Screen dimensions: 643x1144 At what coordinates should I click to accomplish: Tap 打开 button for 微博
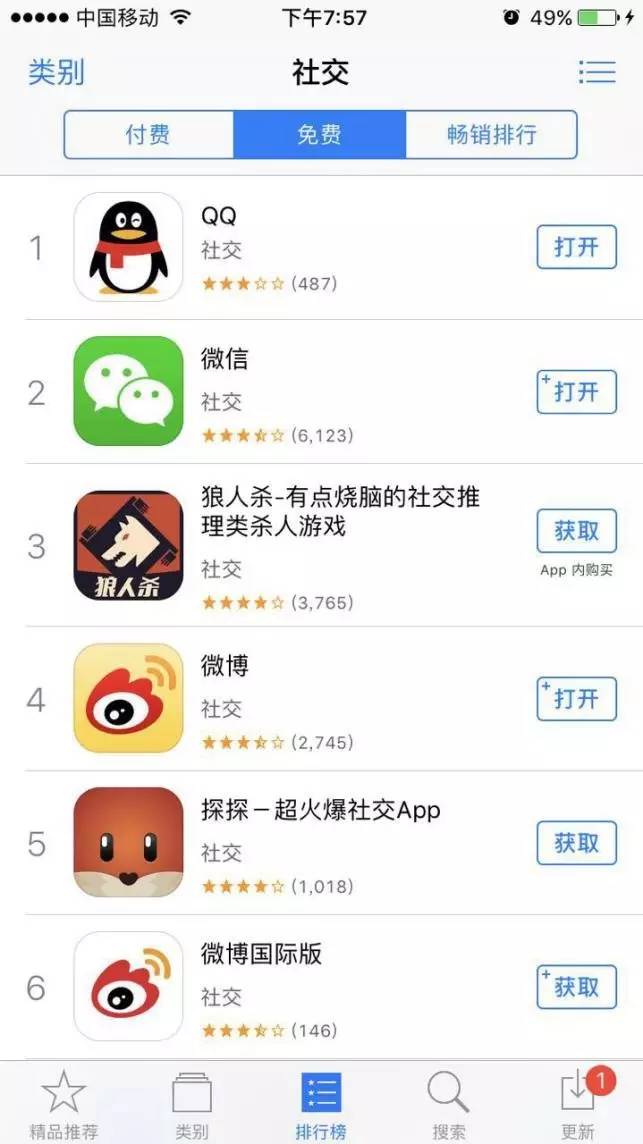tap(576, 699)
